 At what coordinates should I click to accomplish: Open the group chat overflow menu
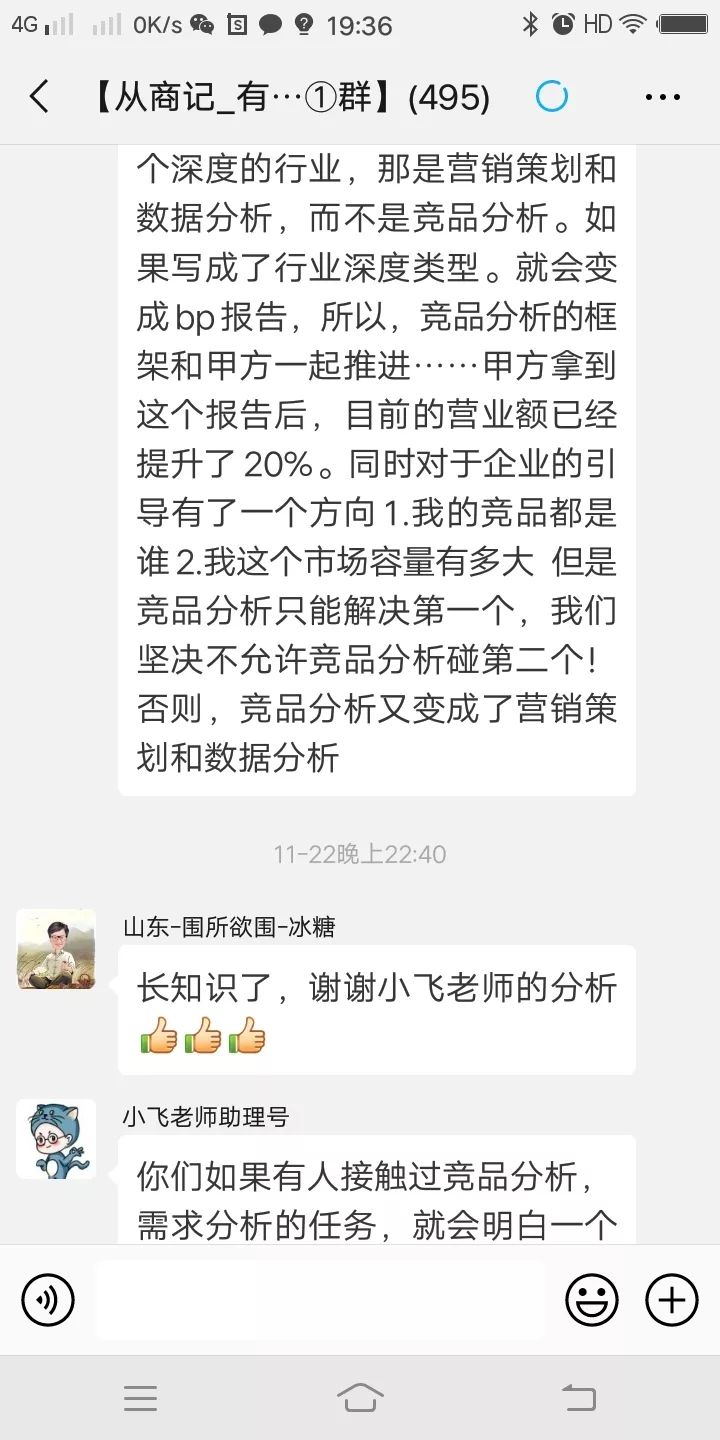(x=662, y=97)
